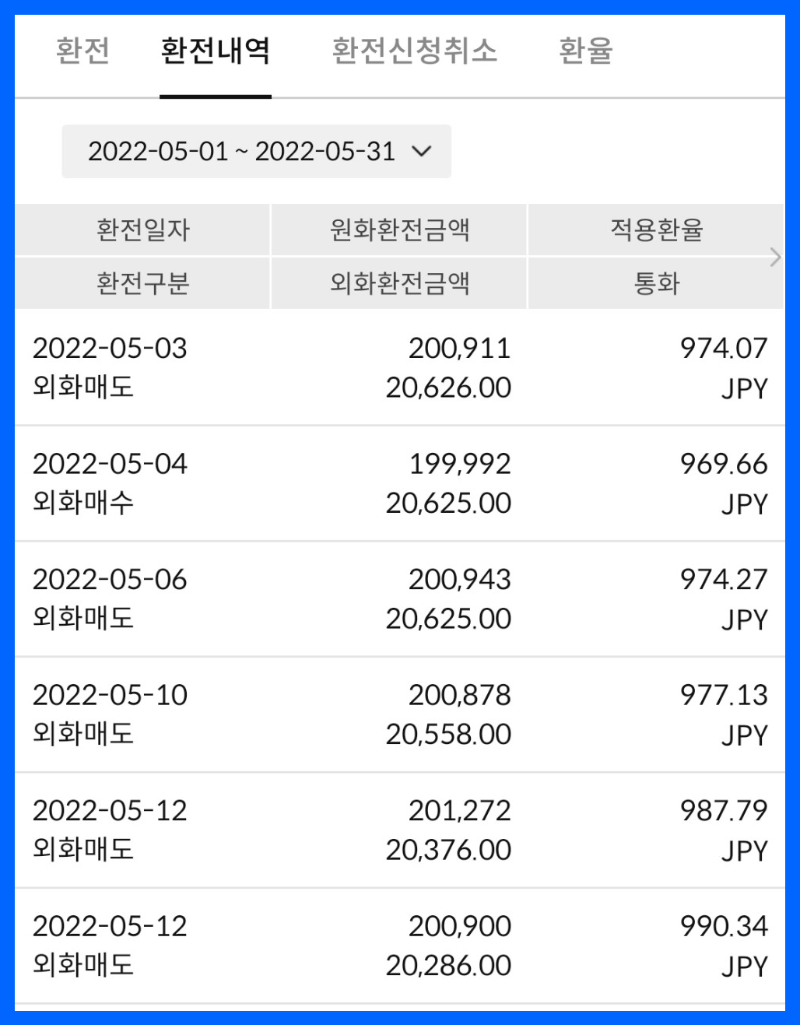Click the 외화환전금액 column header
The height and width of the screenshot is (1025, 800).
click(398, 283)
